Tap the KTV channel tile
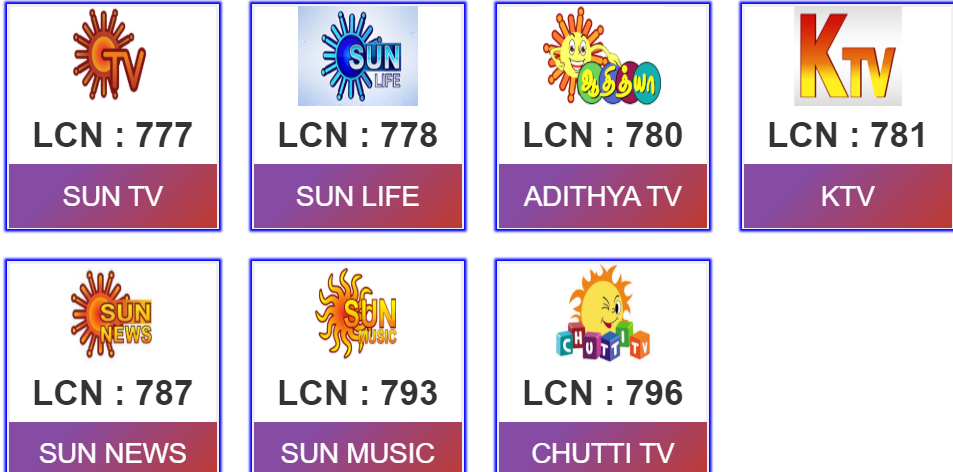The width and height of the screenshot is (953, 472). 847,117
